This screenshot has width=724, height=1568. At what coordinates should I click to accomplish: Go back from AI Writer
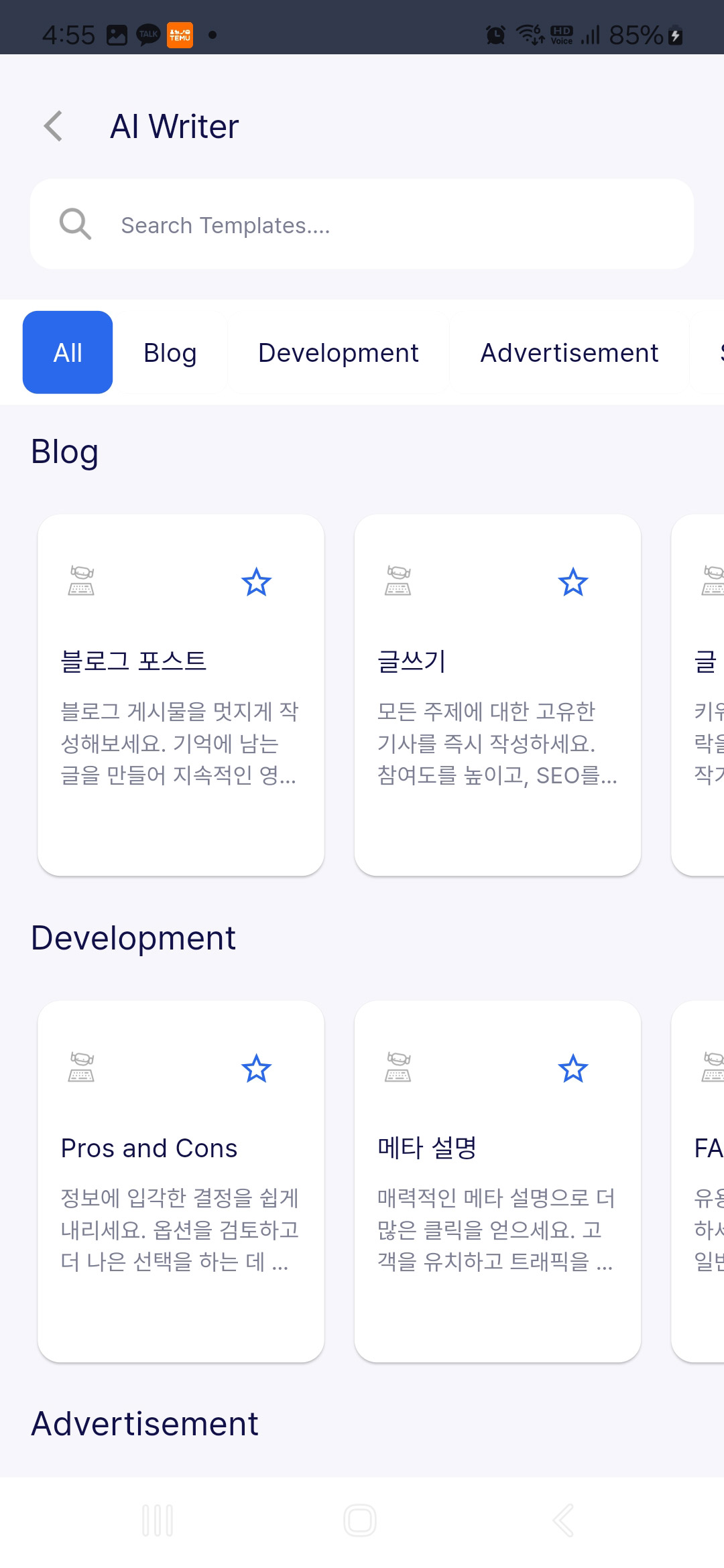click(x=54, y=126)
